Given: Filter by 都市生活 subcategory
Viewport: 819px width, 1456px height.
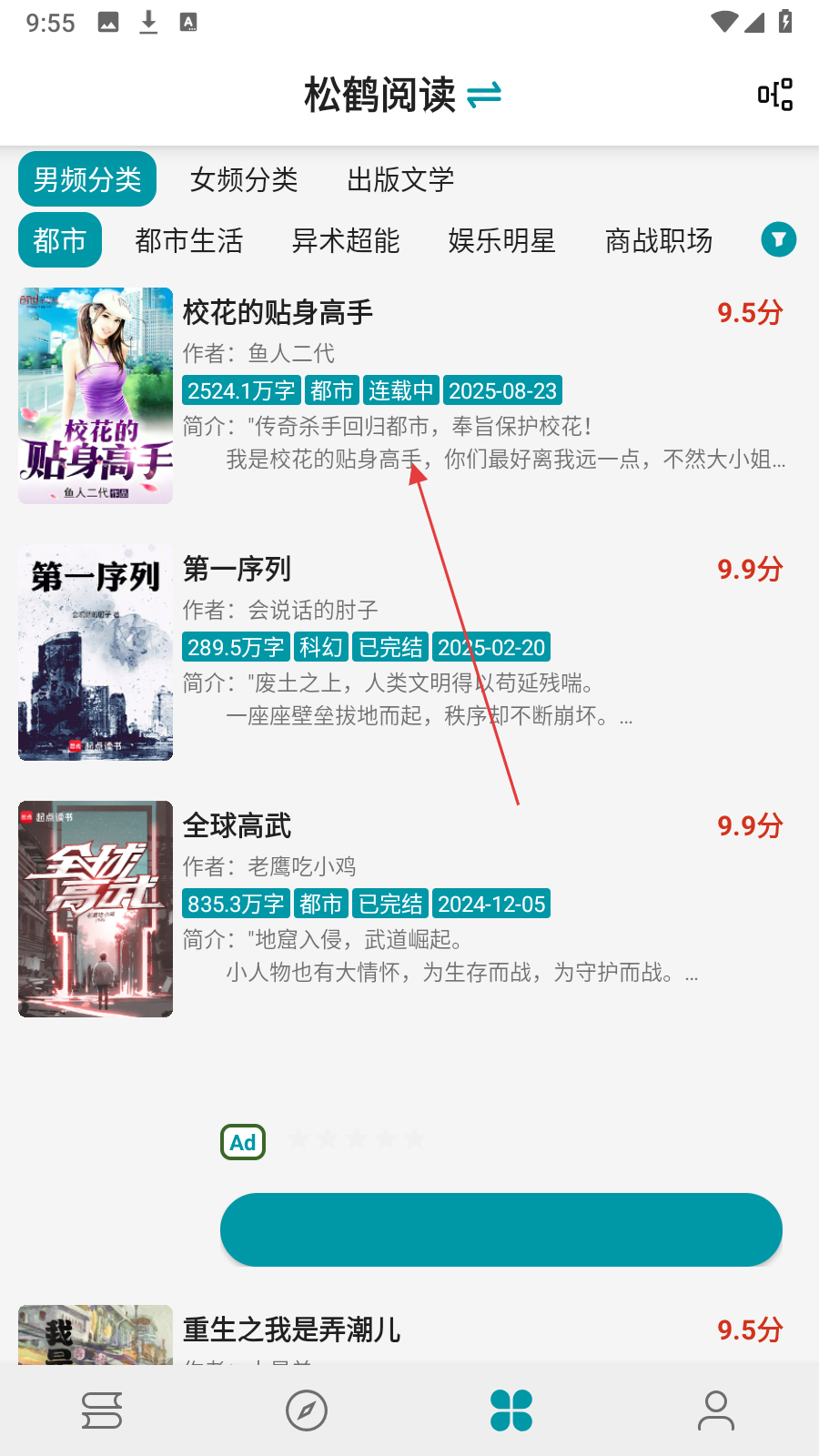Looking at the screenshot, I should pyautogui.click(x=189, y=240).
